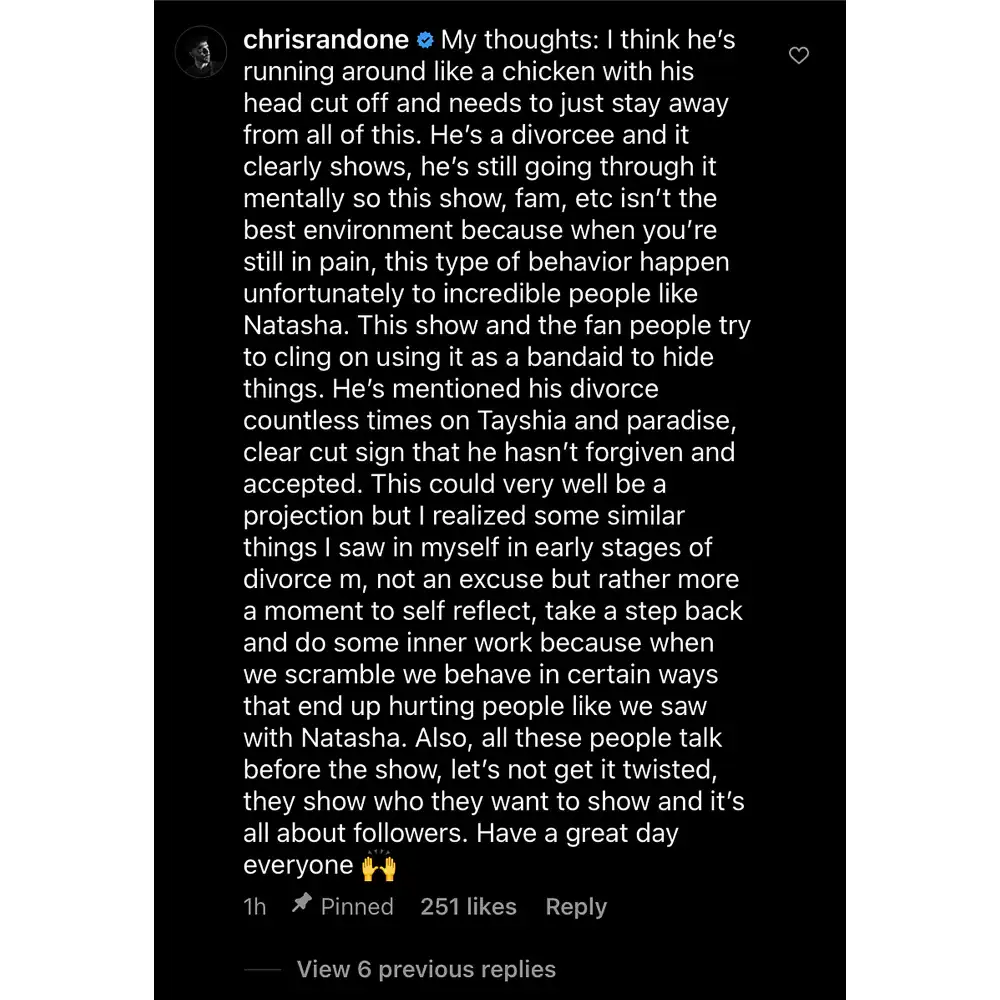View who liked via 251 likes
The image size is (1000, 1000).
(x=468, y=907)
